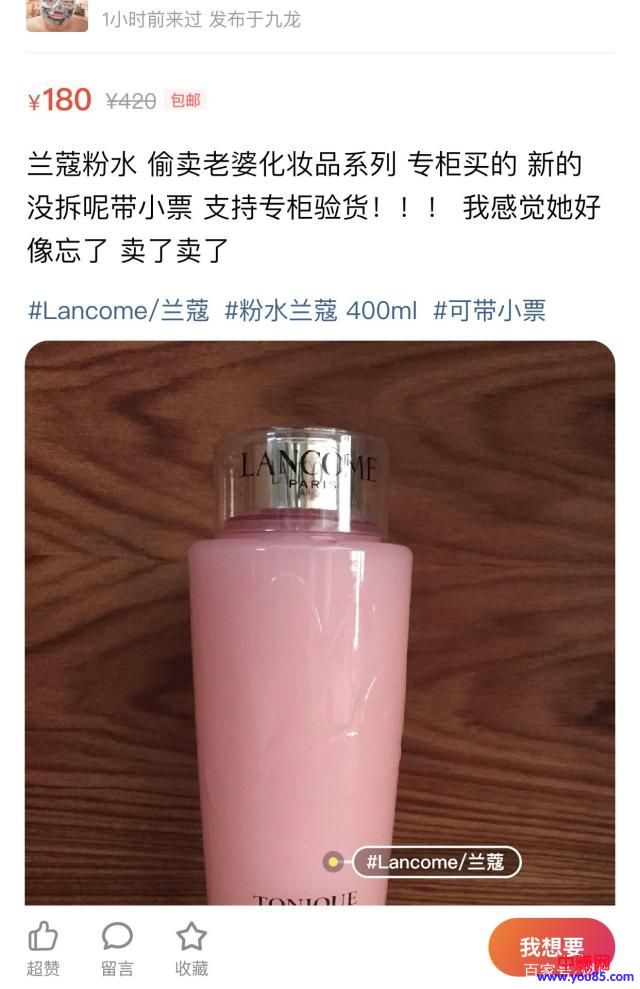This screenshot has height=989, width=640.
Task: Open the #粉水兰蔻 400ml hashtag
Action: pos(320,310)
